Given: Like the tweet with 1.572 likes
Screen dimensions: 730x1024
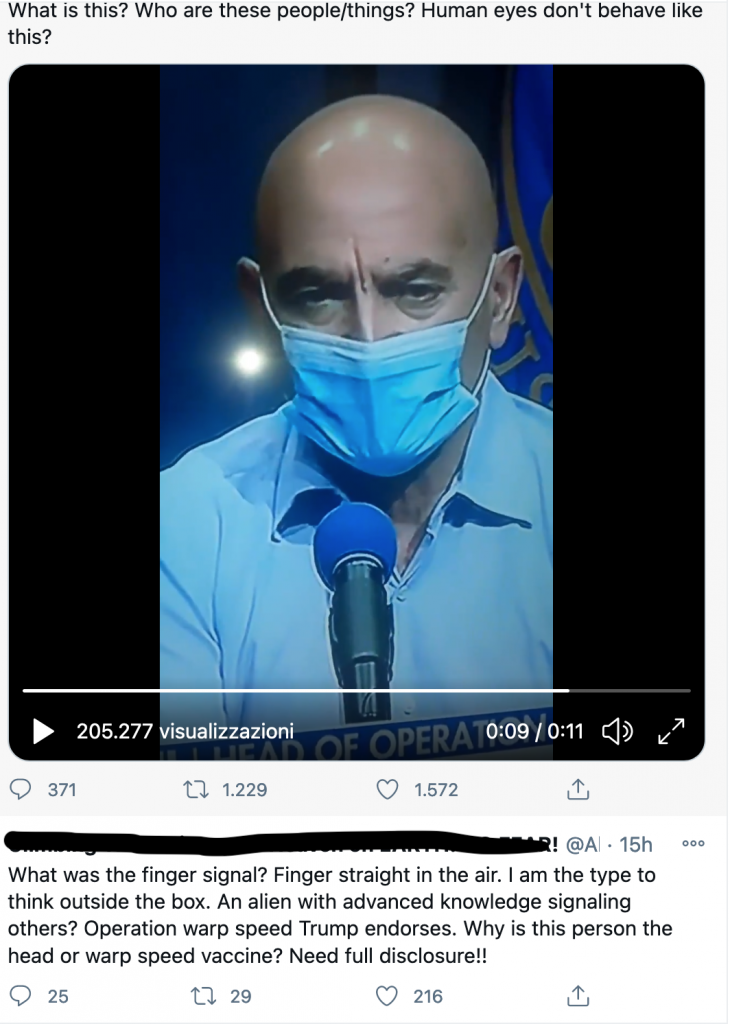Looking at the screenshot, I should pyautogui.click(x=388, y=789).
